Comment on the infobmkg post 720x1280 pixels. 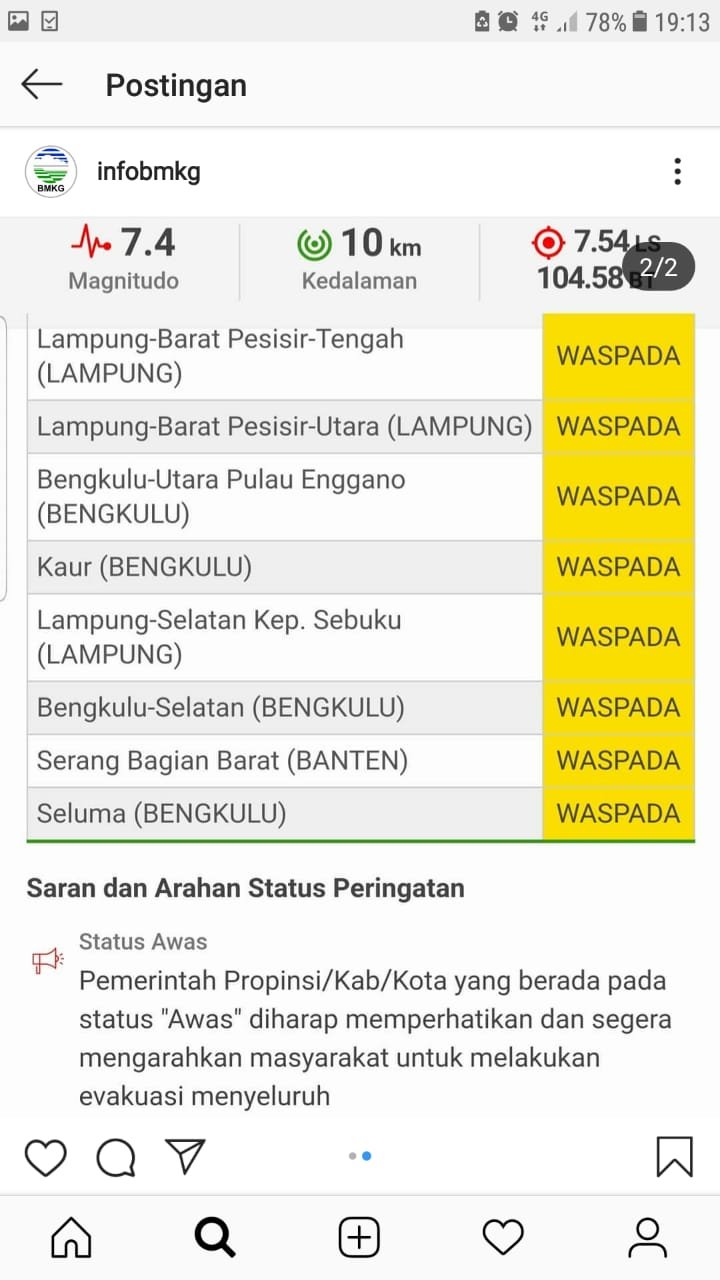[x=115, y=1157]
